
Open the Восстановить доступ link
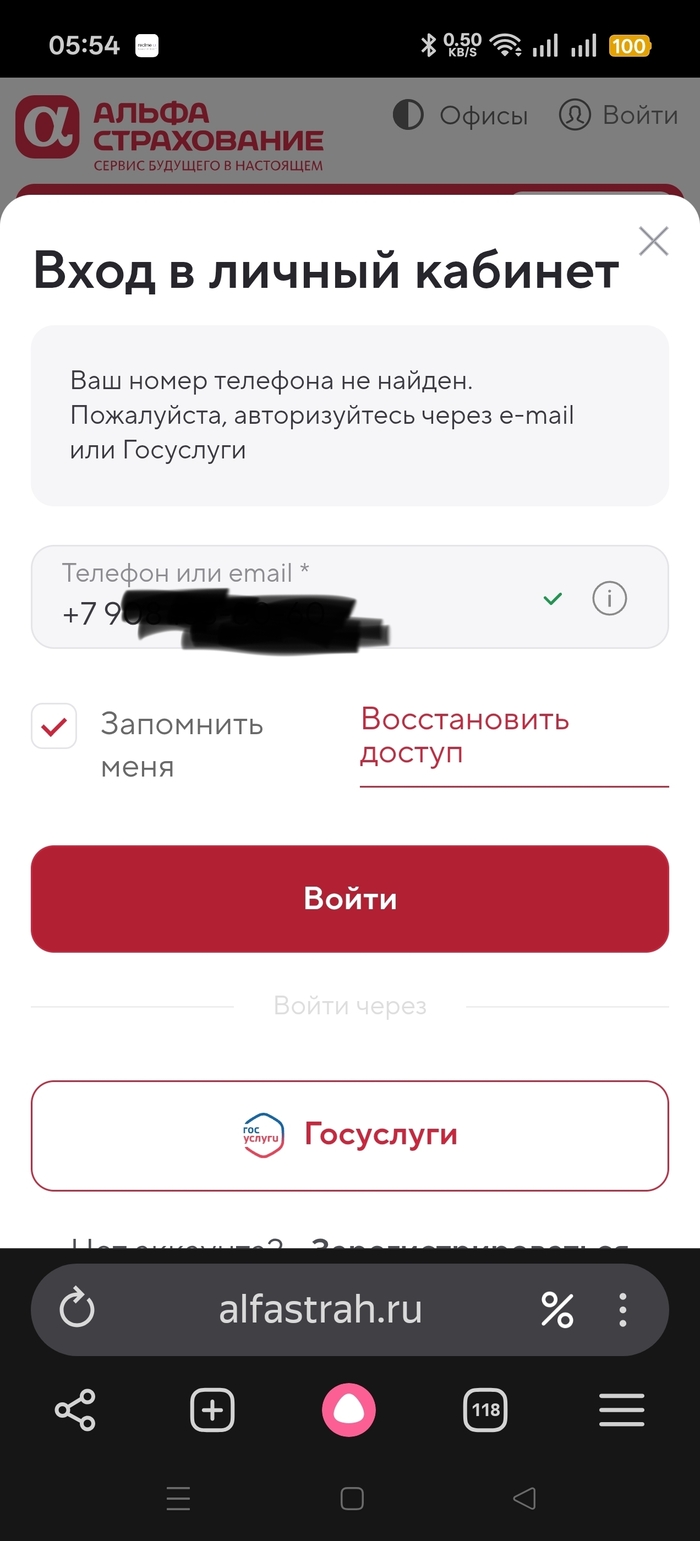click(464, 735)
